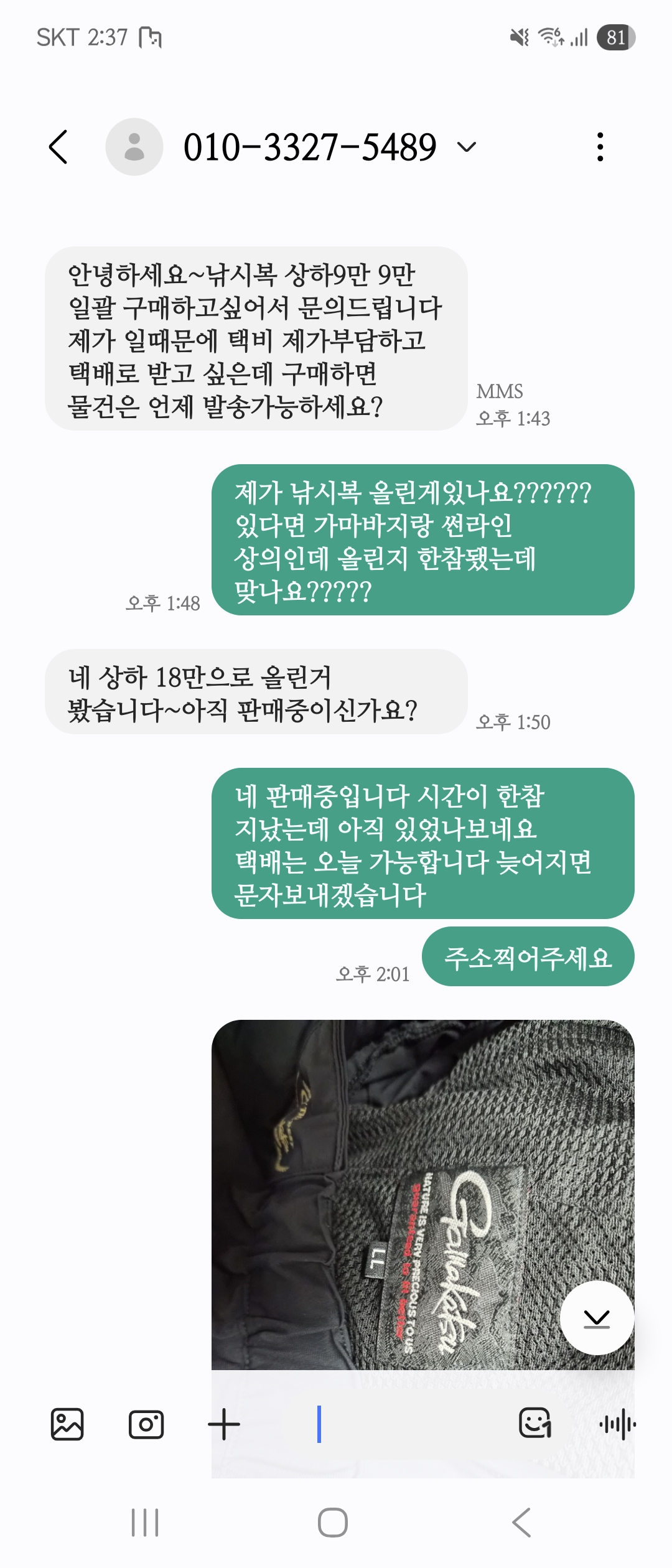Viewport: 672px width, 1568px height.
Task: Show recent apps from navigation bar
Action: (x=145, y=1523)
